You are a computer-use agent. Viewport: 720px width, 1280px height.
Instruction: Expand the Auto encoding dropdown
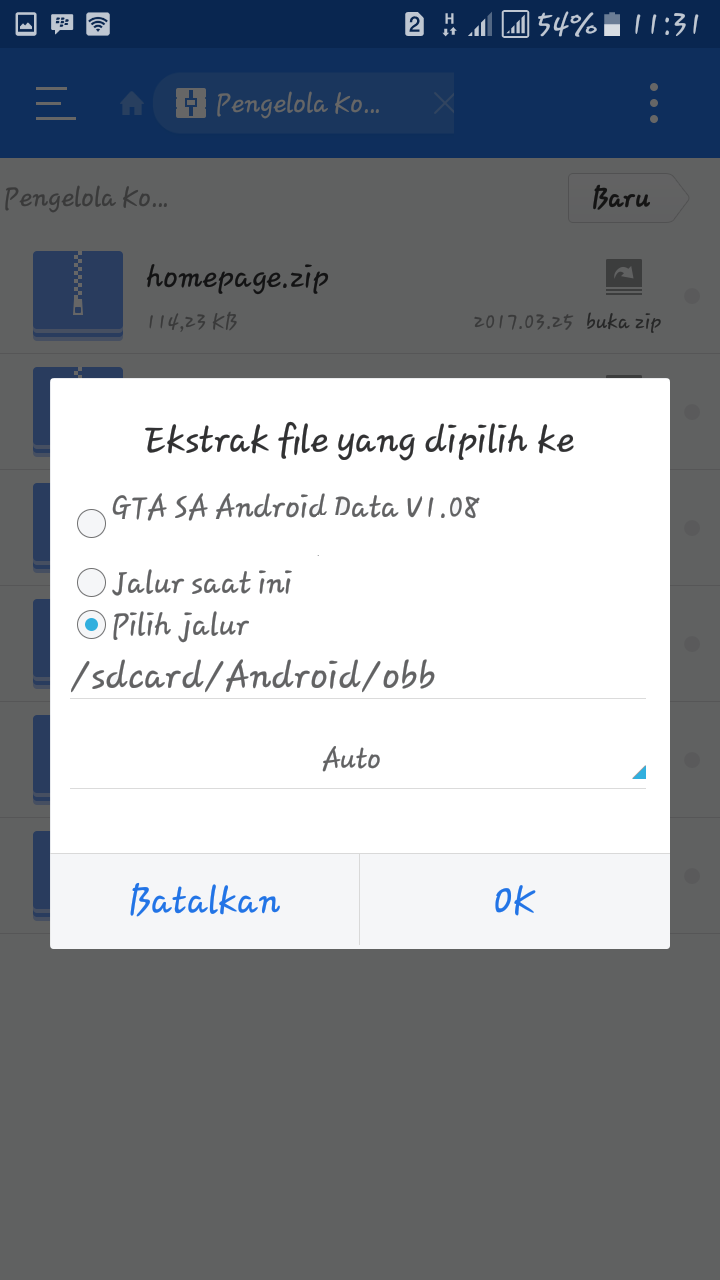click(x=357, y=760)
